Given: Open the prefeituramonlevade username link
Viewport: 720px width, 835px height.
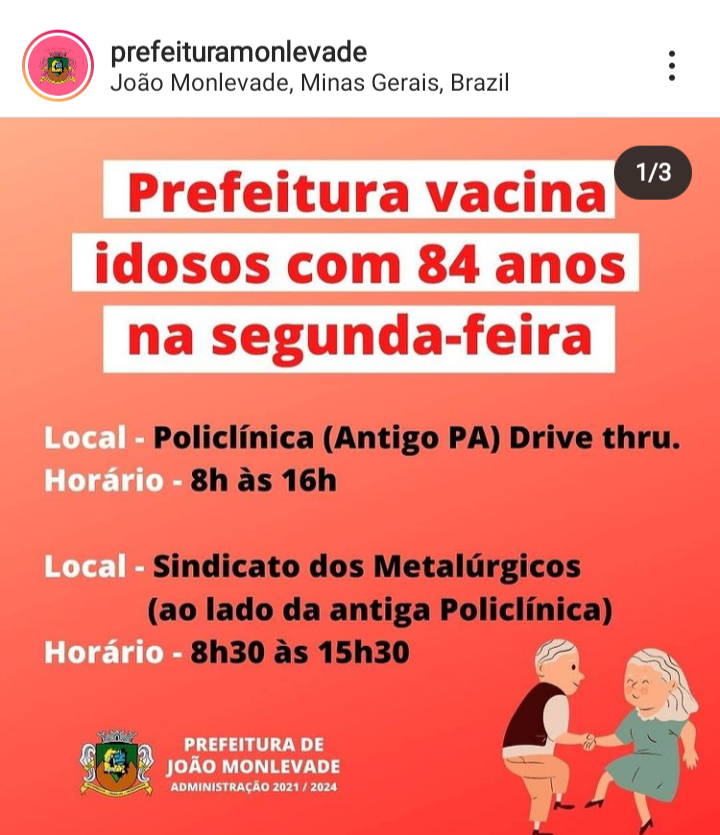Looking at the screenshot, I should point(238,52).
